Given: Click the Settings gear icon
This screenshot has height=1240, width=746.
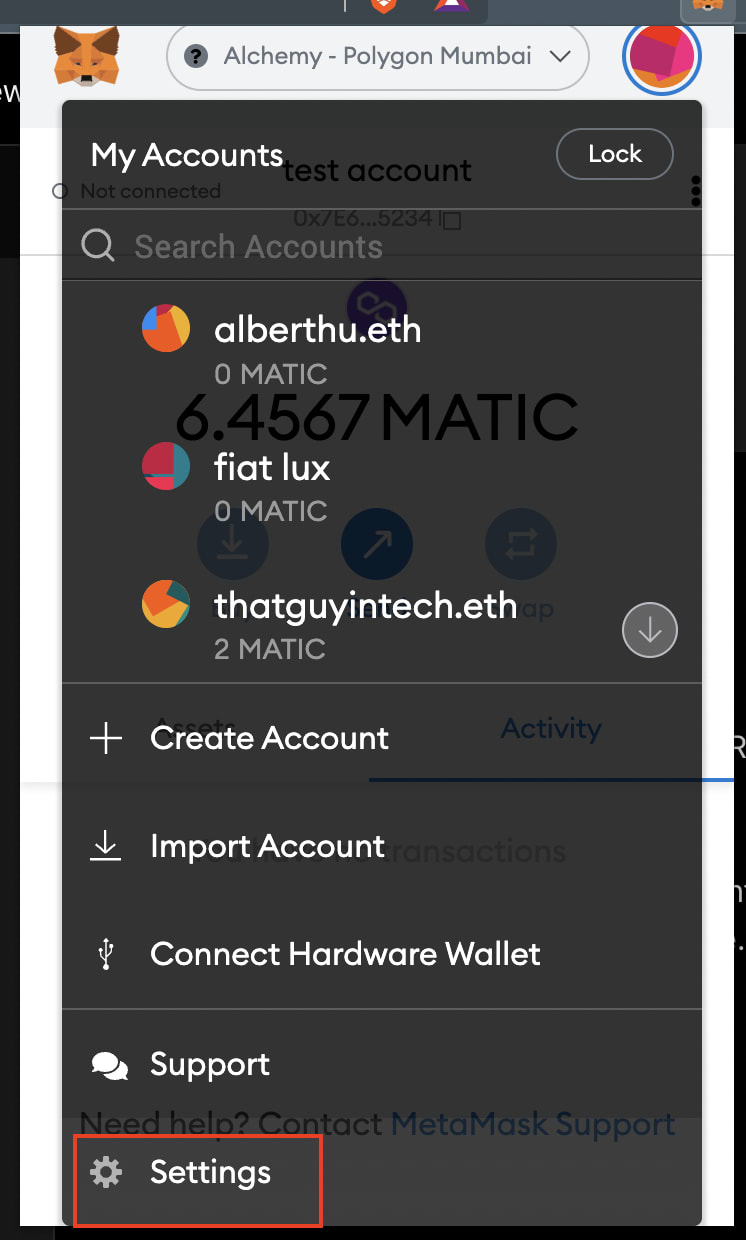Looking at the screenshot, I should pos(107,1173).
